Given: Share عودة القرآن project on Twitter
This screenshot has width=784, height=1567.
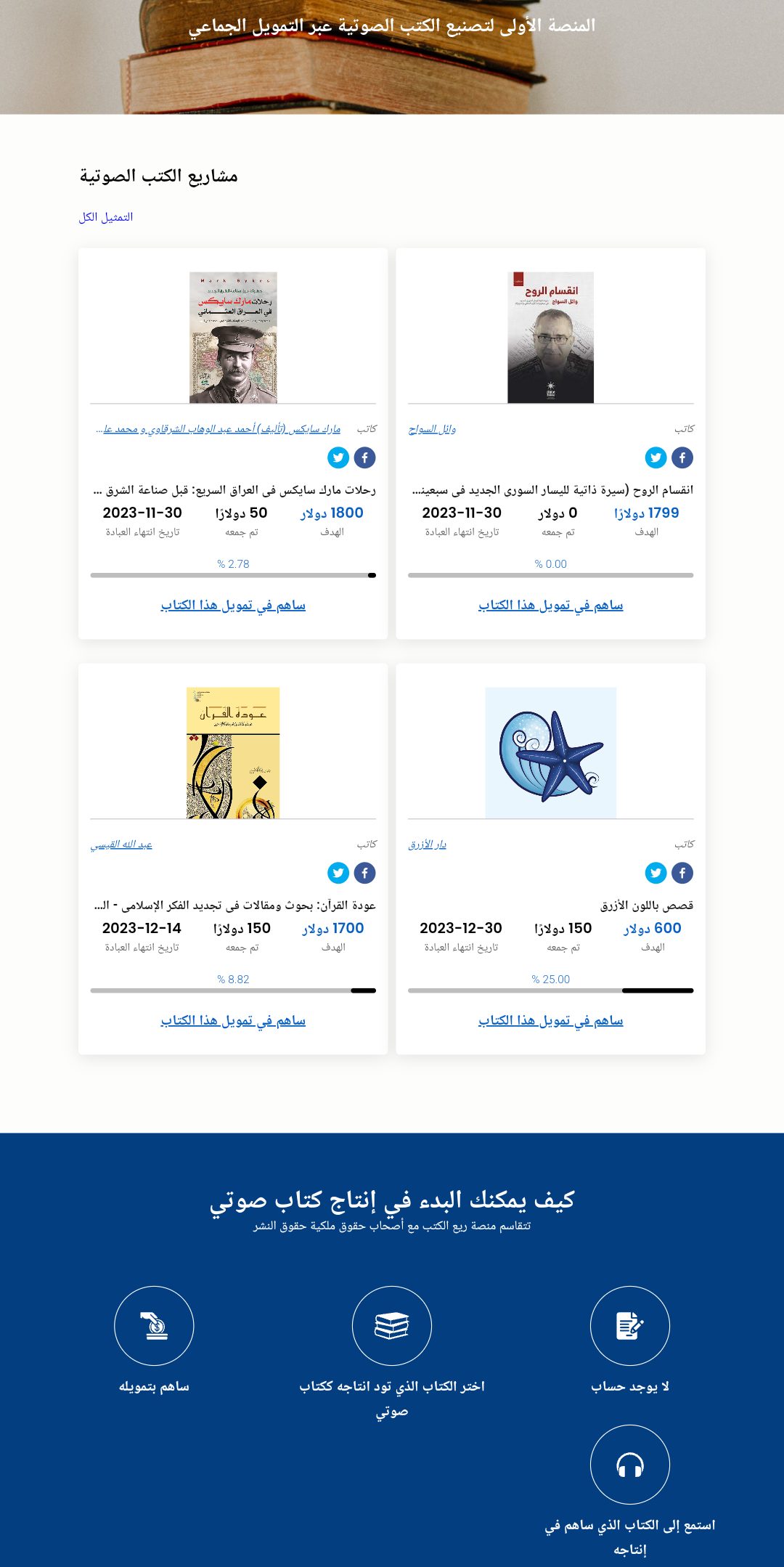Looking at the screenshot, I should (338, 874).
